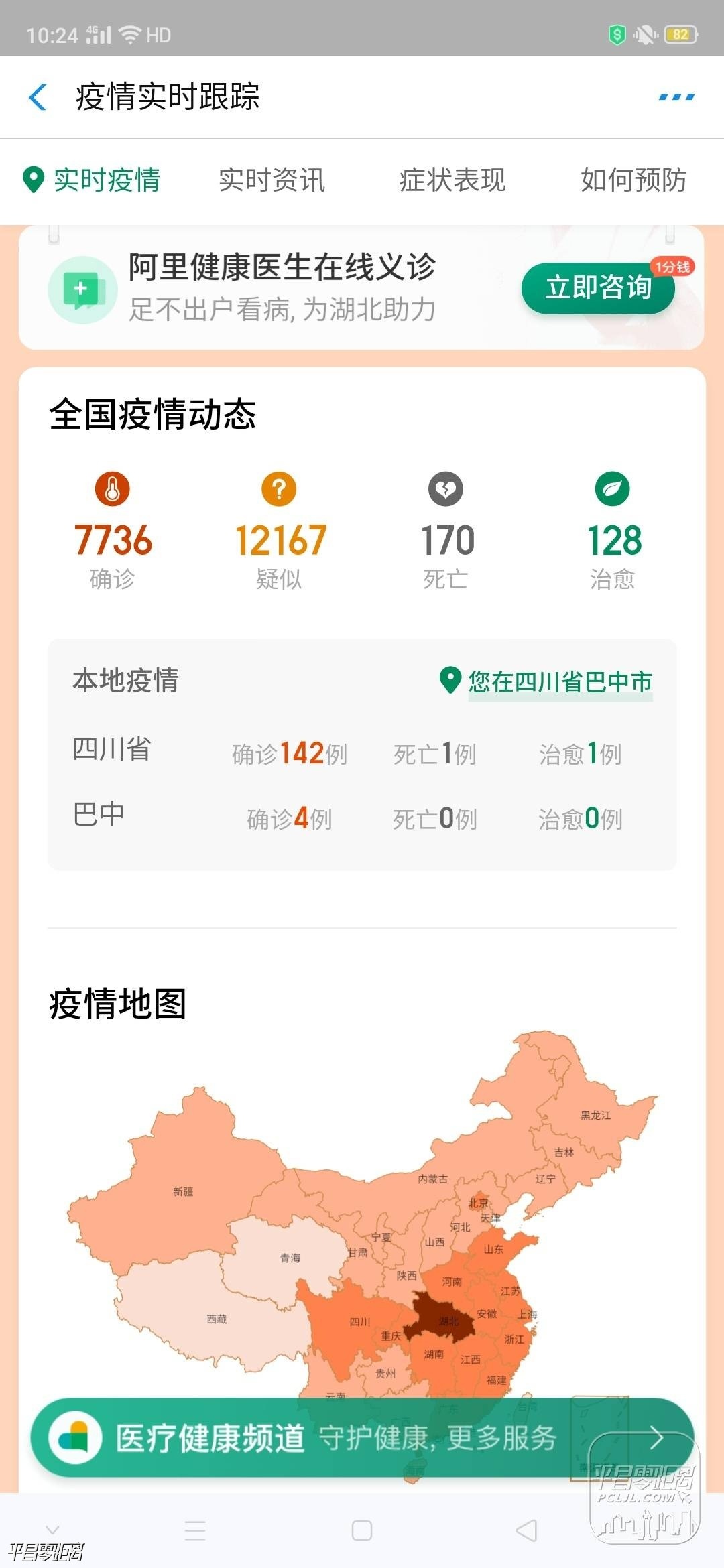Go back using the top-left arrow
724x1568 pixels.
coord(38,97)
